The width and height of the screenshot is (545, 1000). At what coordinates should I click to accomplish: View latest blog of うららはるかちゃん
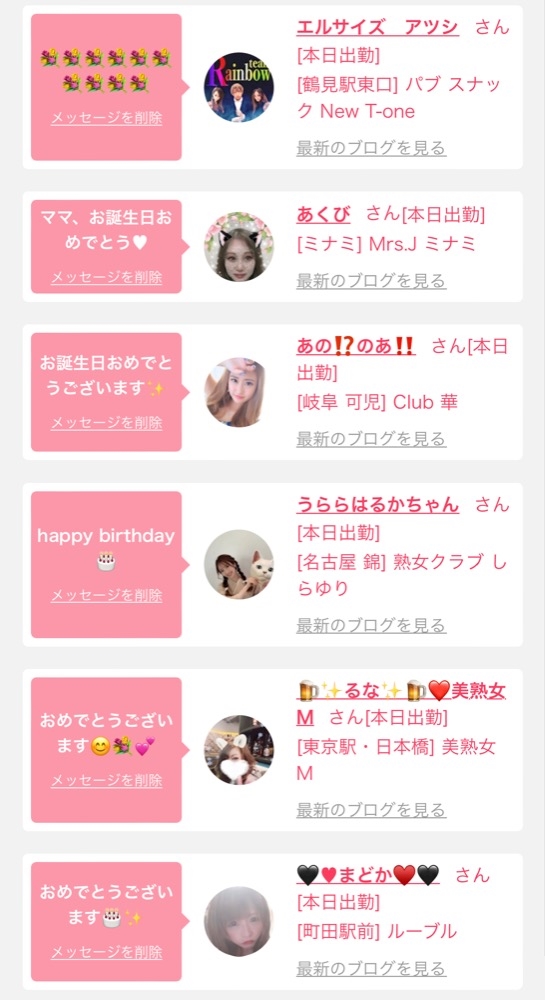click(x=371, y=625)
